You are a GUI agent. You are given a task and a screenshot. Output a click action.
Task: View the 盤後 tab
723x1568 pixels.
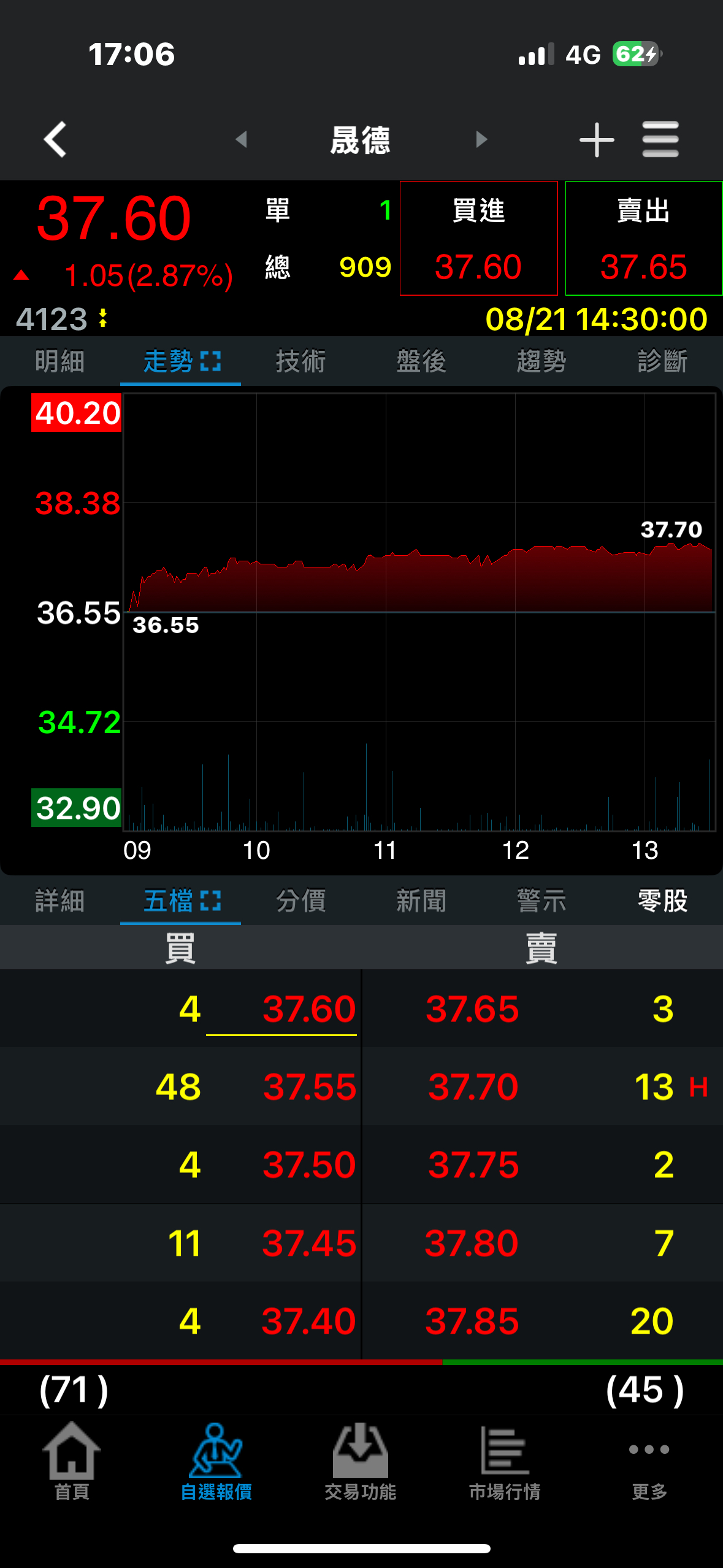421,361
